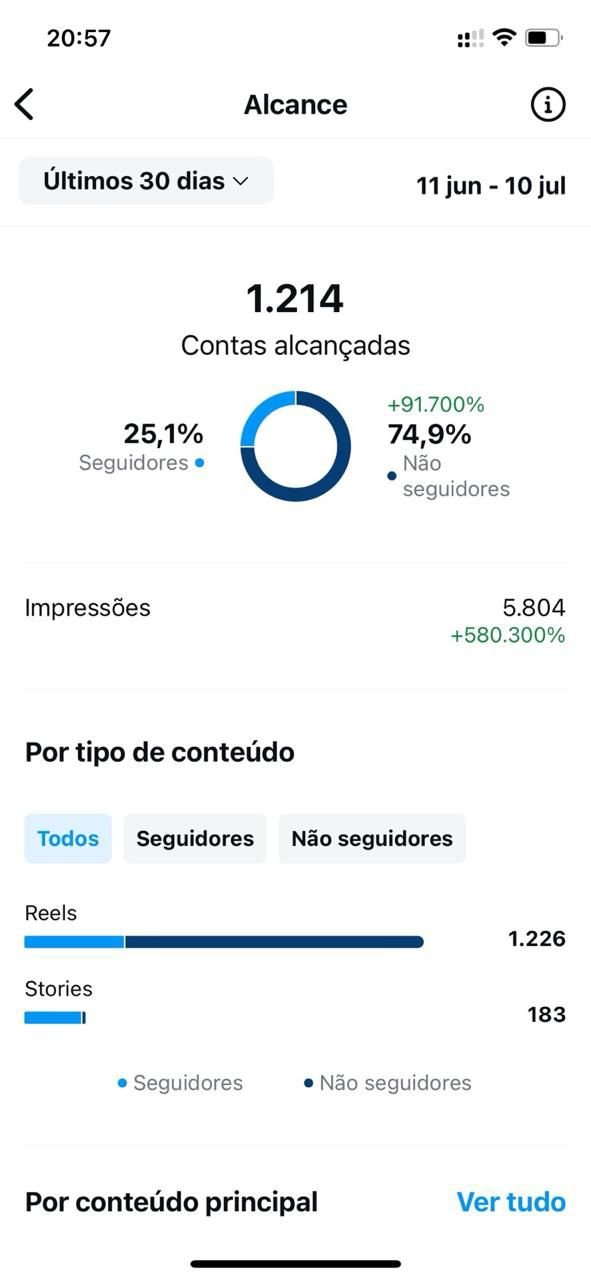Open the Últimos 30 dias period dropdown
The width and height of the screenshot is (591, 1280).
point(146,181)
